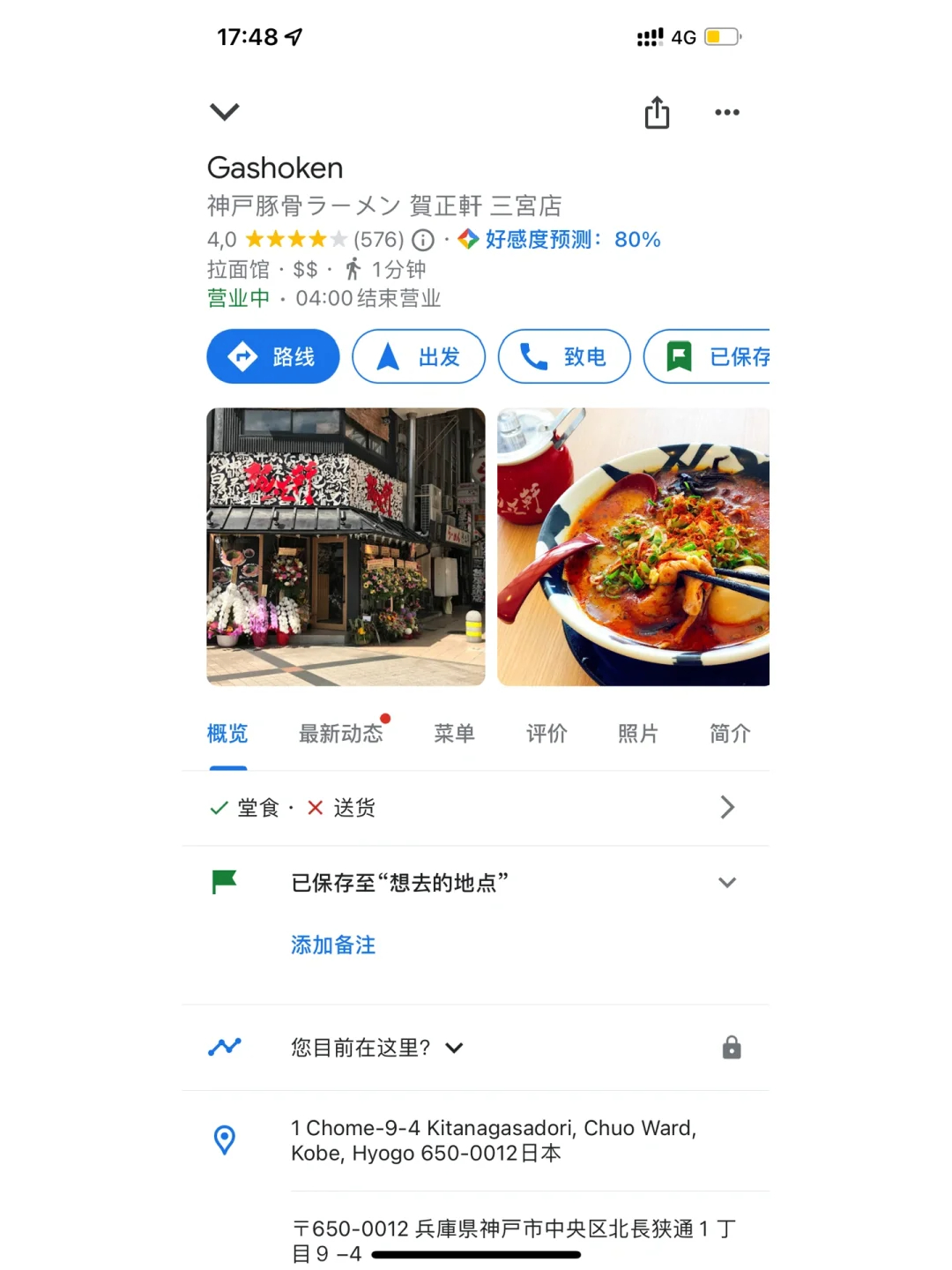The image size is (952, 1270).
Task: Select the 简介 about tab
Action: point(730,734)
